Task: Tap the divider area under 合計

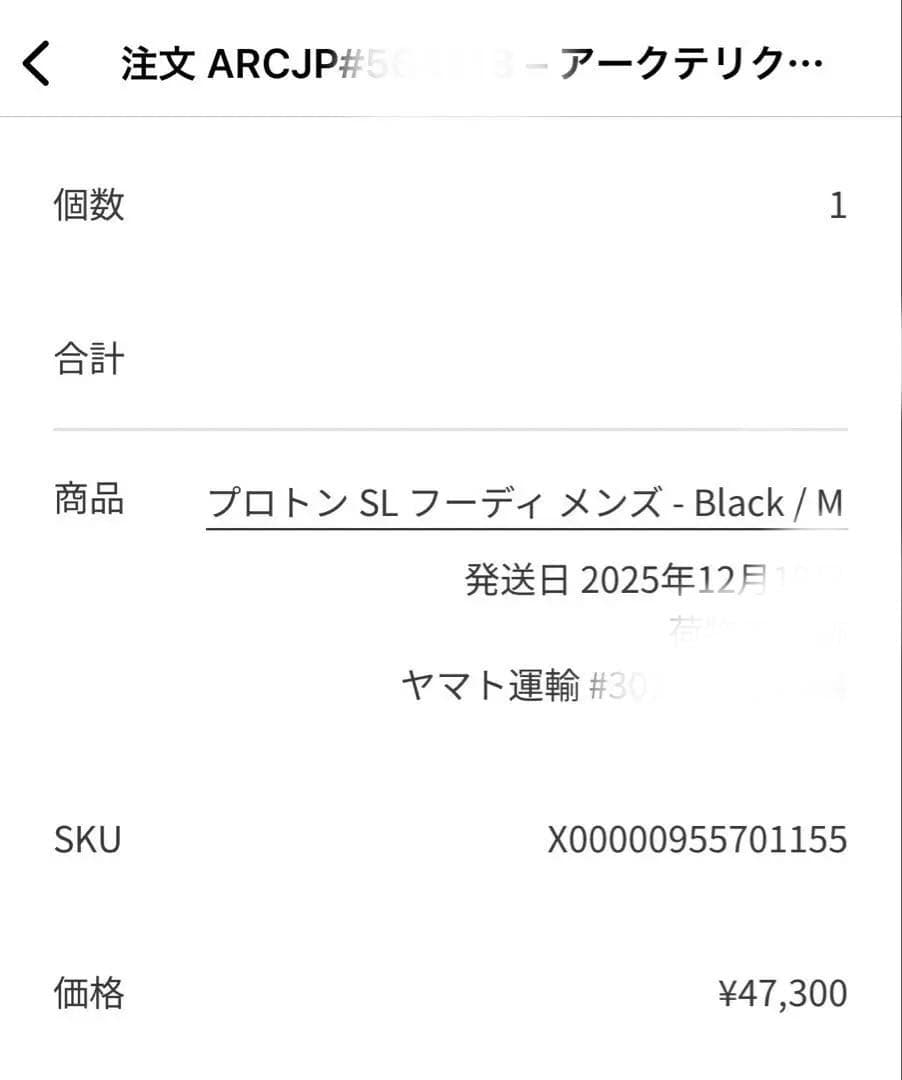Action: (450, 429)
